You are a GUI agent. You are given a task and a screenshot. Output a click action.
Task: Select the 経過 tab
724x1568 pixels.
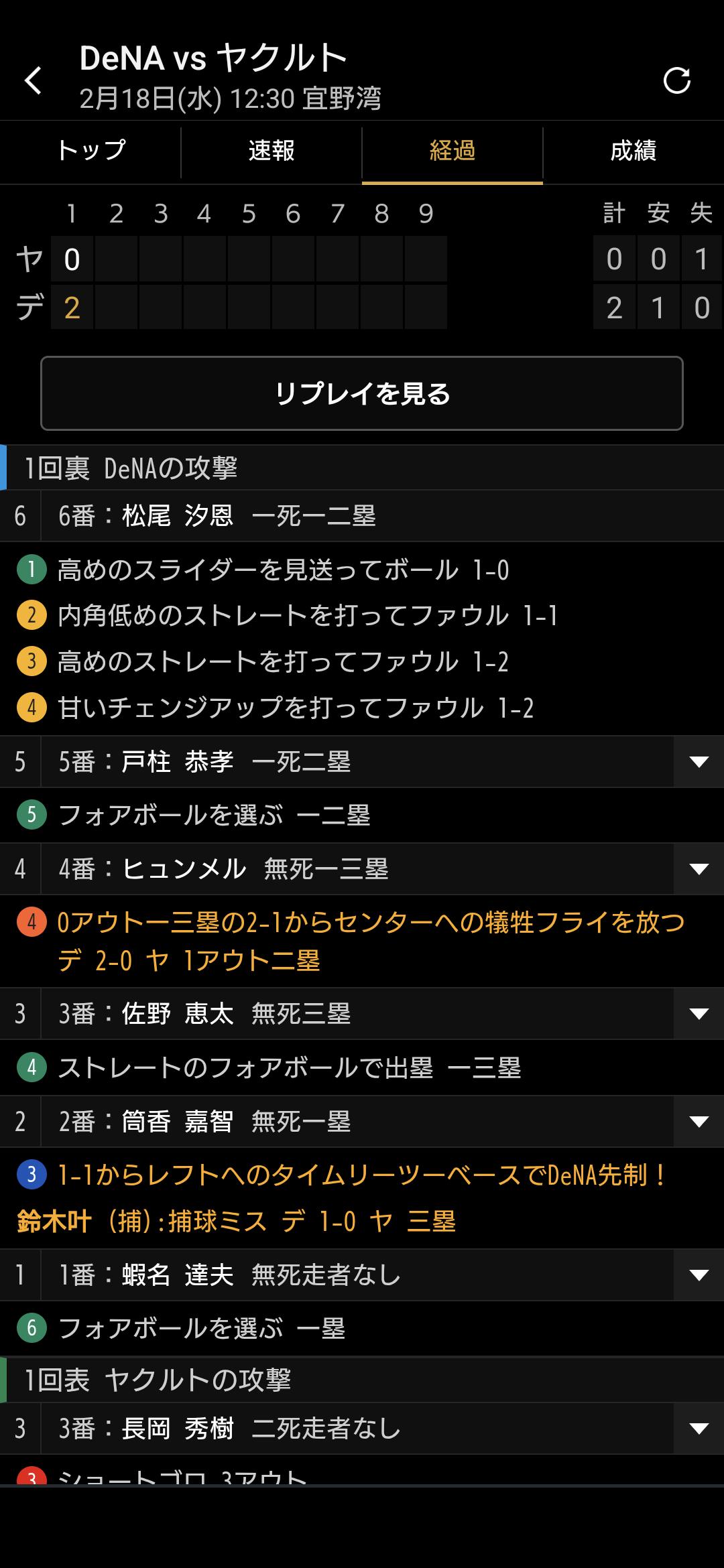click(x=452, y=151)
